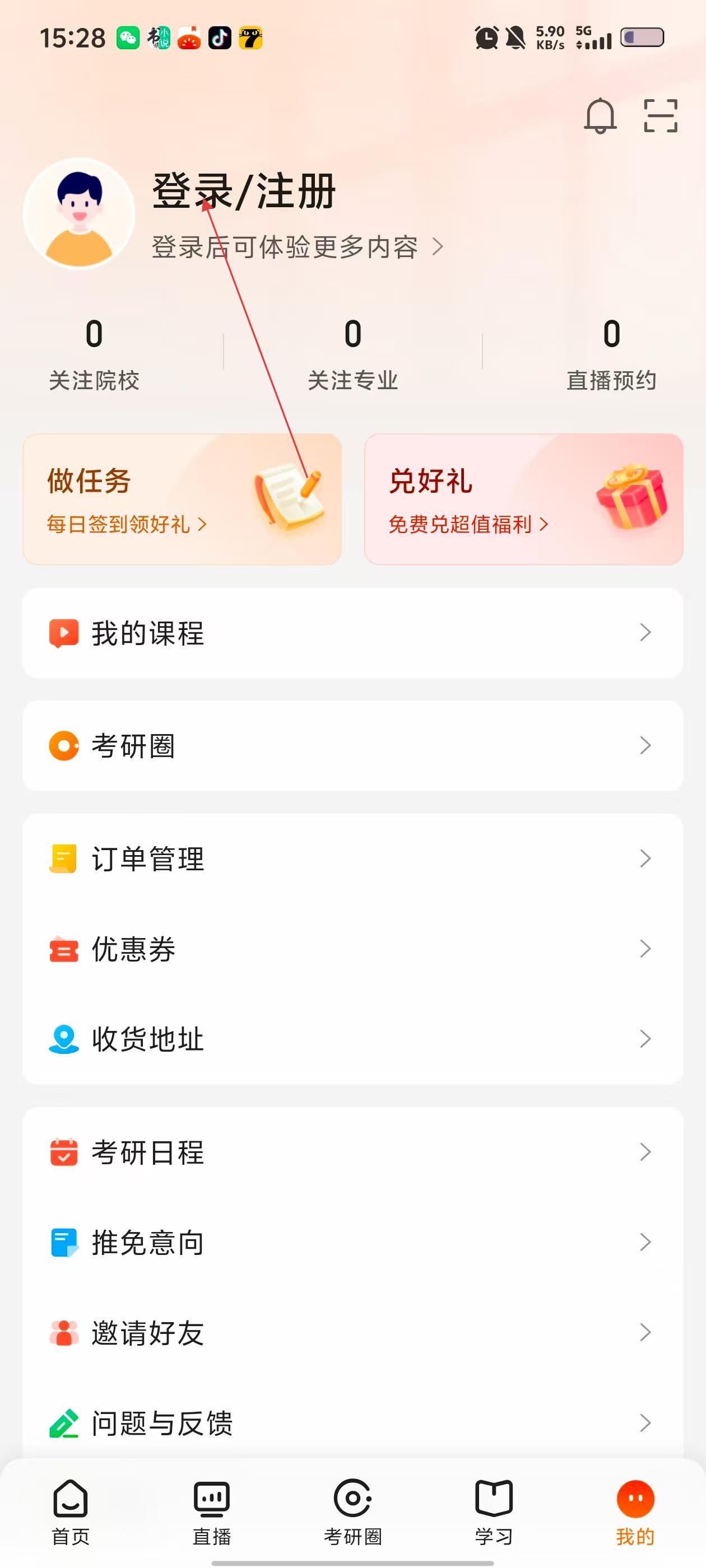Open the QR code scanner
The image size is (706, 1568).
click(x=660, y=116)
